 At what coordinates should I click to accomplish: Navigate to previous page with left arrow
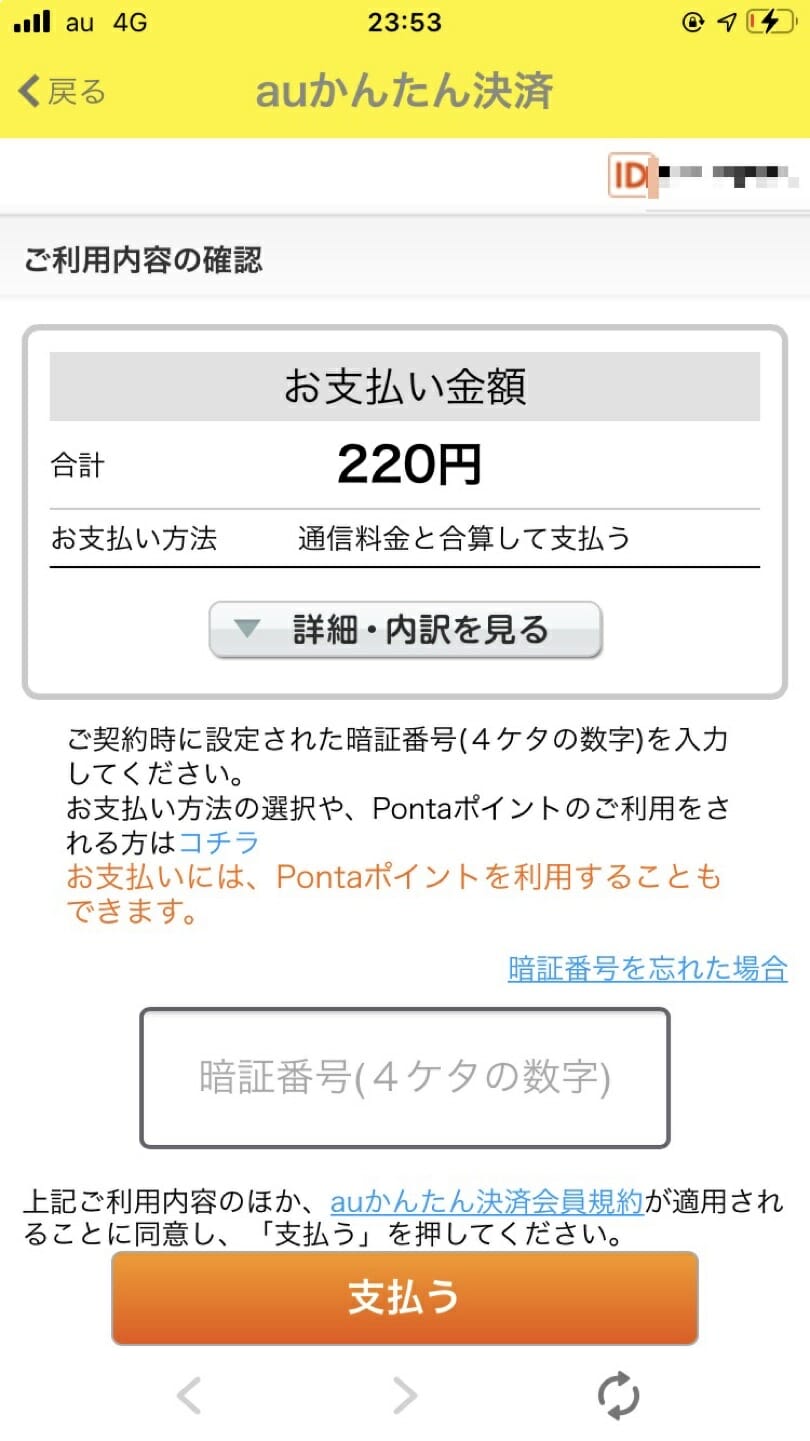tap(189, 1395)
